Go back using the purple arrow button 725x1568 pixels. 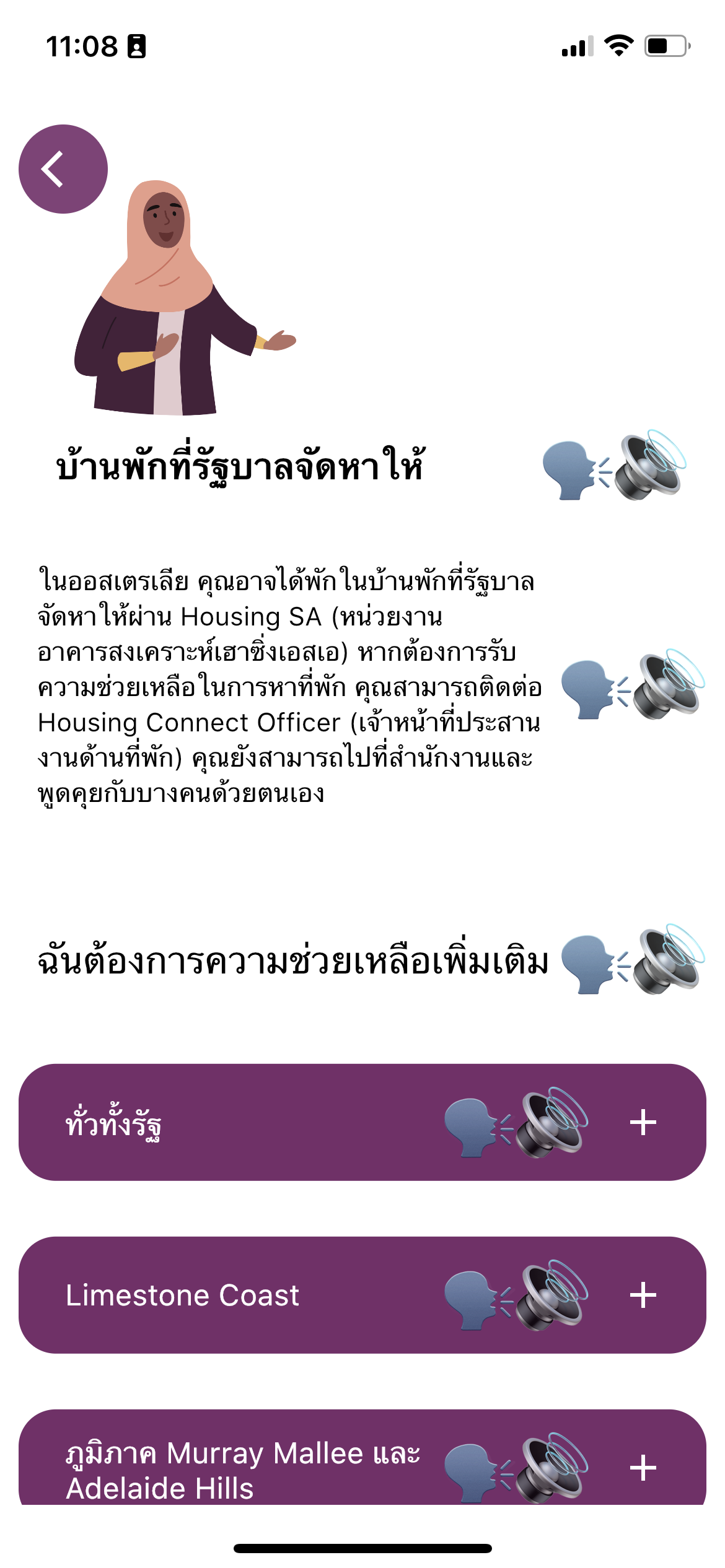point(63,169)
